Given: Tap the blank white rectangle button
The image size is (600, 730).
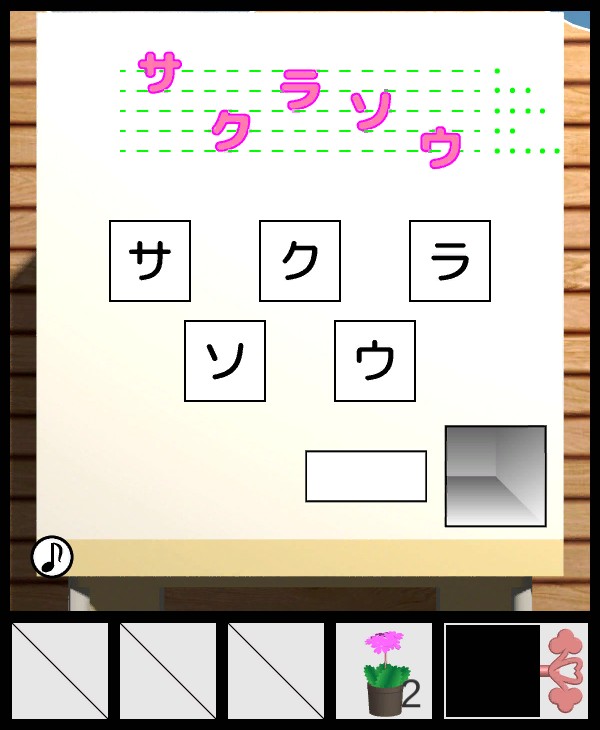Looking at the screenshot, I should (x=366, y=476).
